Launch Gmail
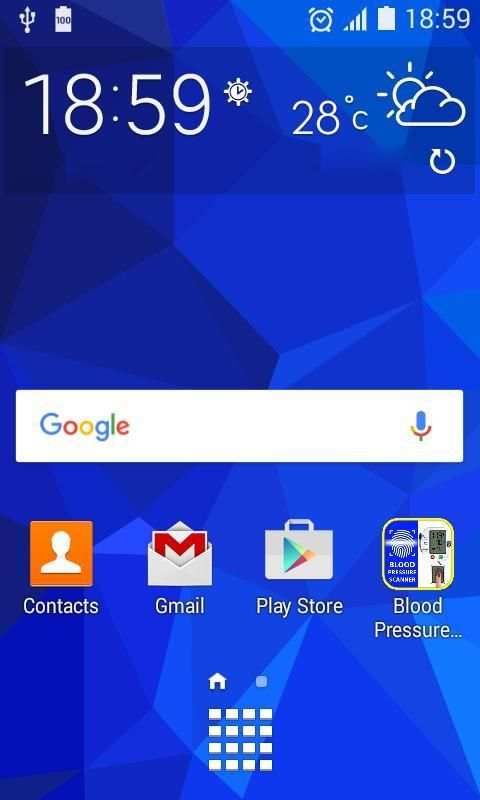The width and height of the screenshot is (480, 800). coord(180,567)
